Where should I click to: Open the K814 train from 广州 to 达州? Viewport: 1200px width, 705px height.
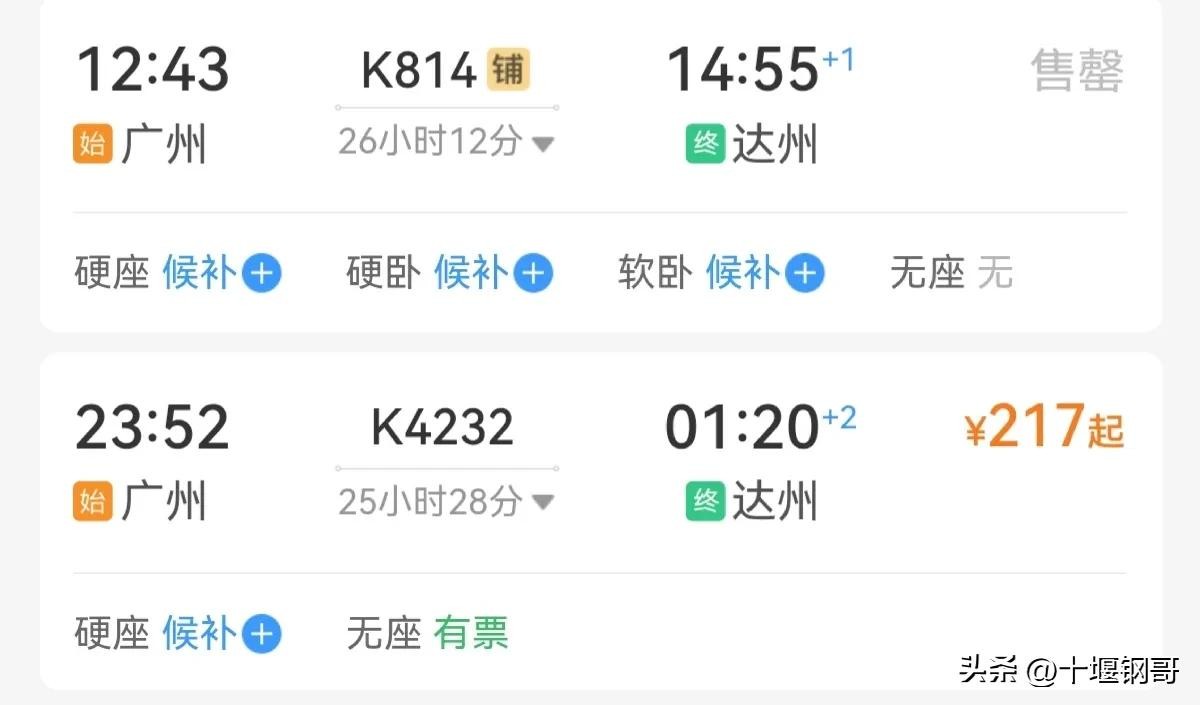(418, 71)
